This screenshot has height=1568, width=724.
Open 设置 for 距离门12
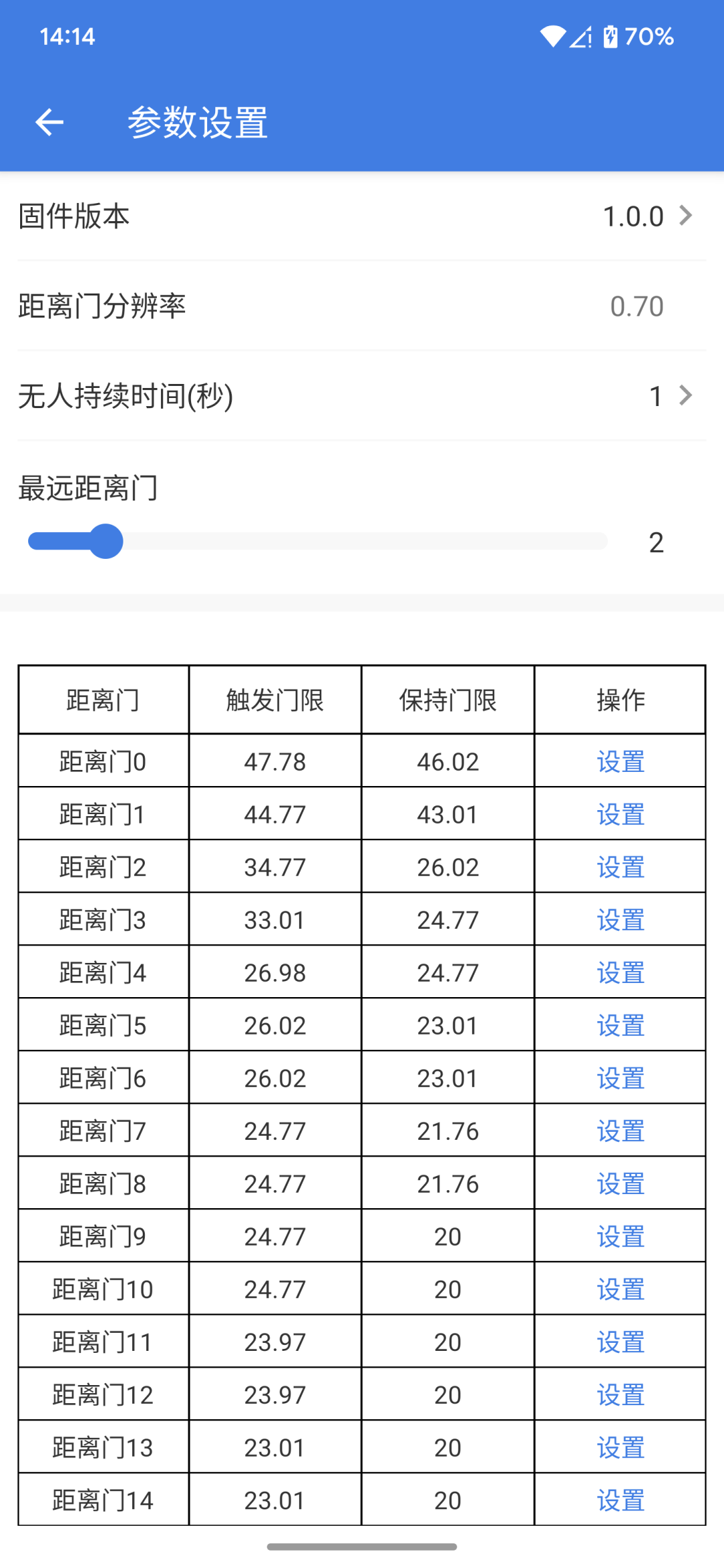point(620,1394)
